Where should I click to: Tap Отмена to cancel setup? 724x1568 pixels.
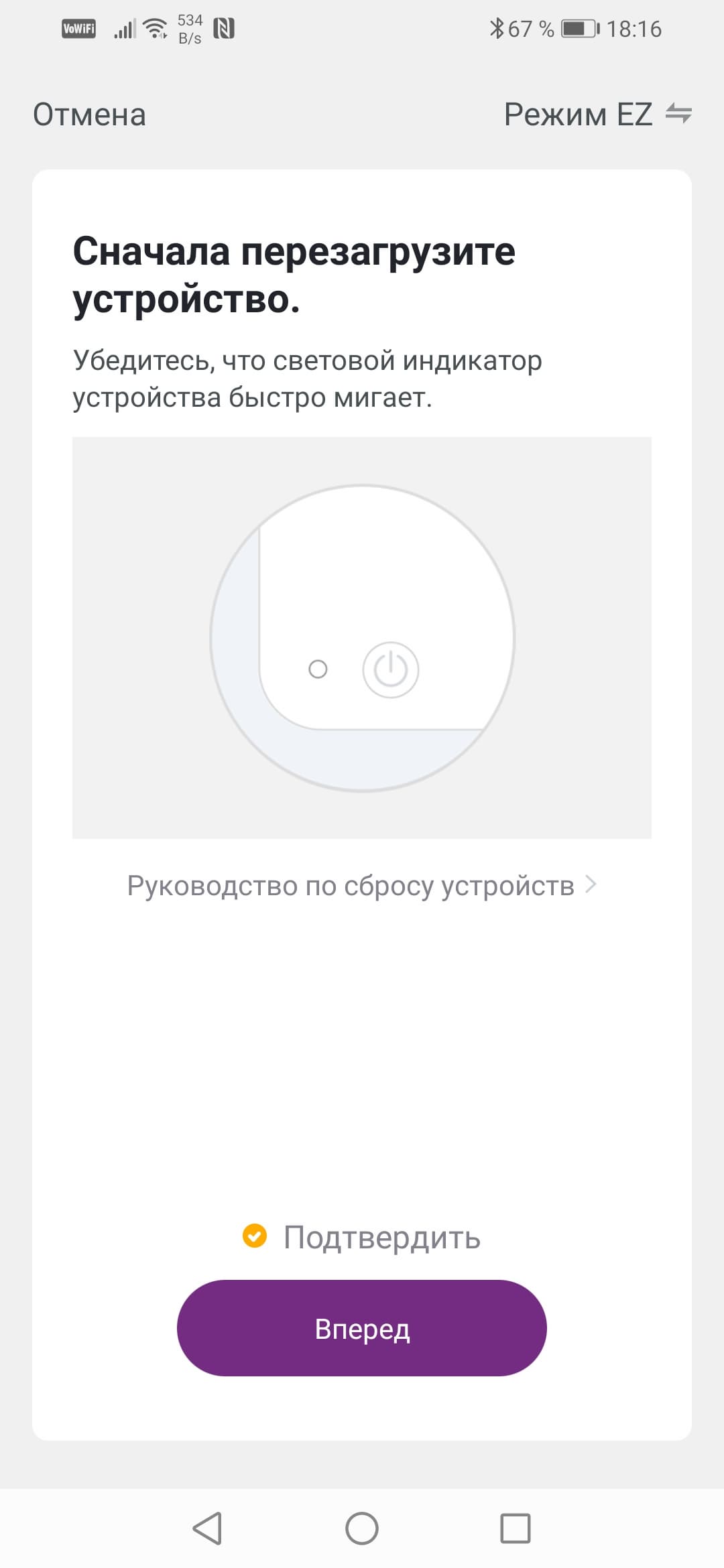click(x=89, y=115)
